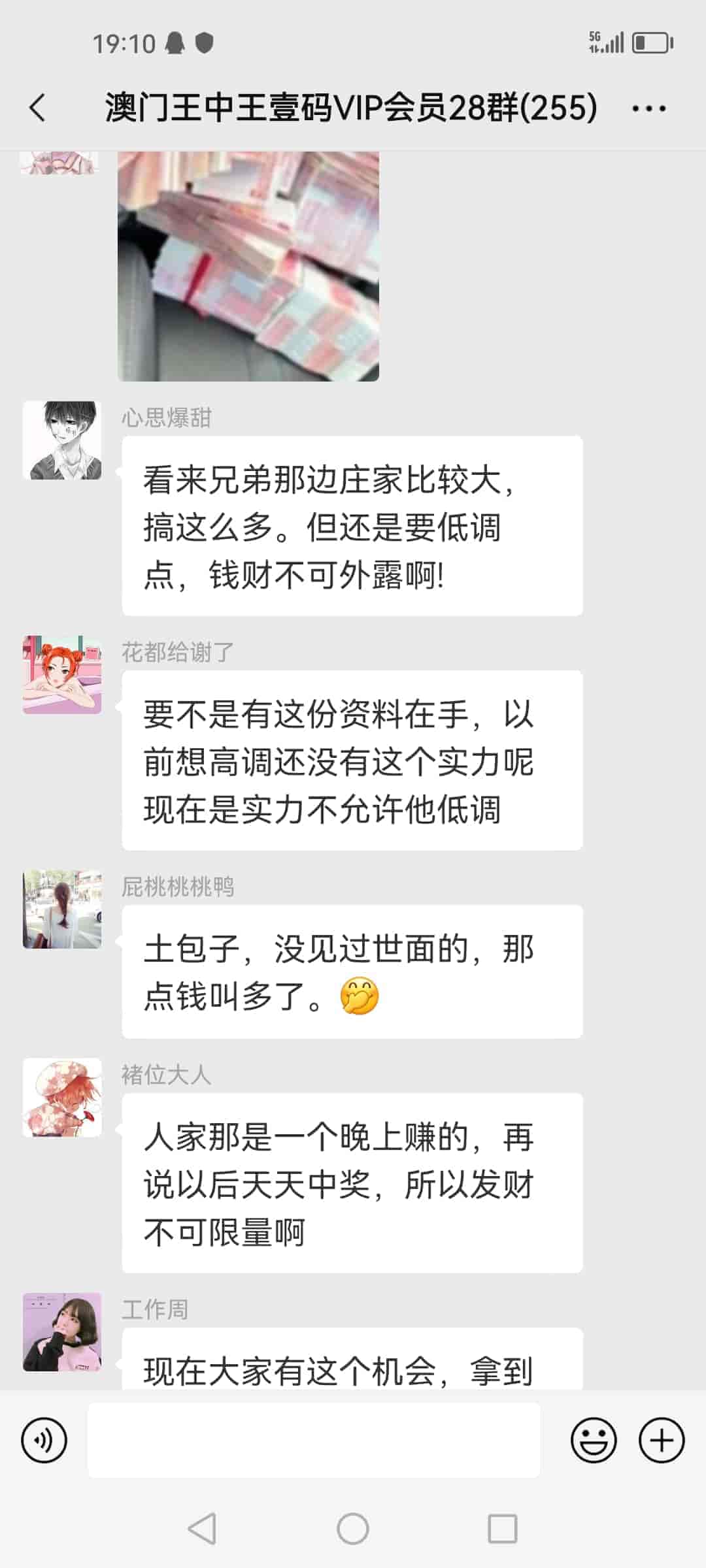Focus the message text field
Screen dimensions: 706x1568
coord(314,1440)
